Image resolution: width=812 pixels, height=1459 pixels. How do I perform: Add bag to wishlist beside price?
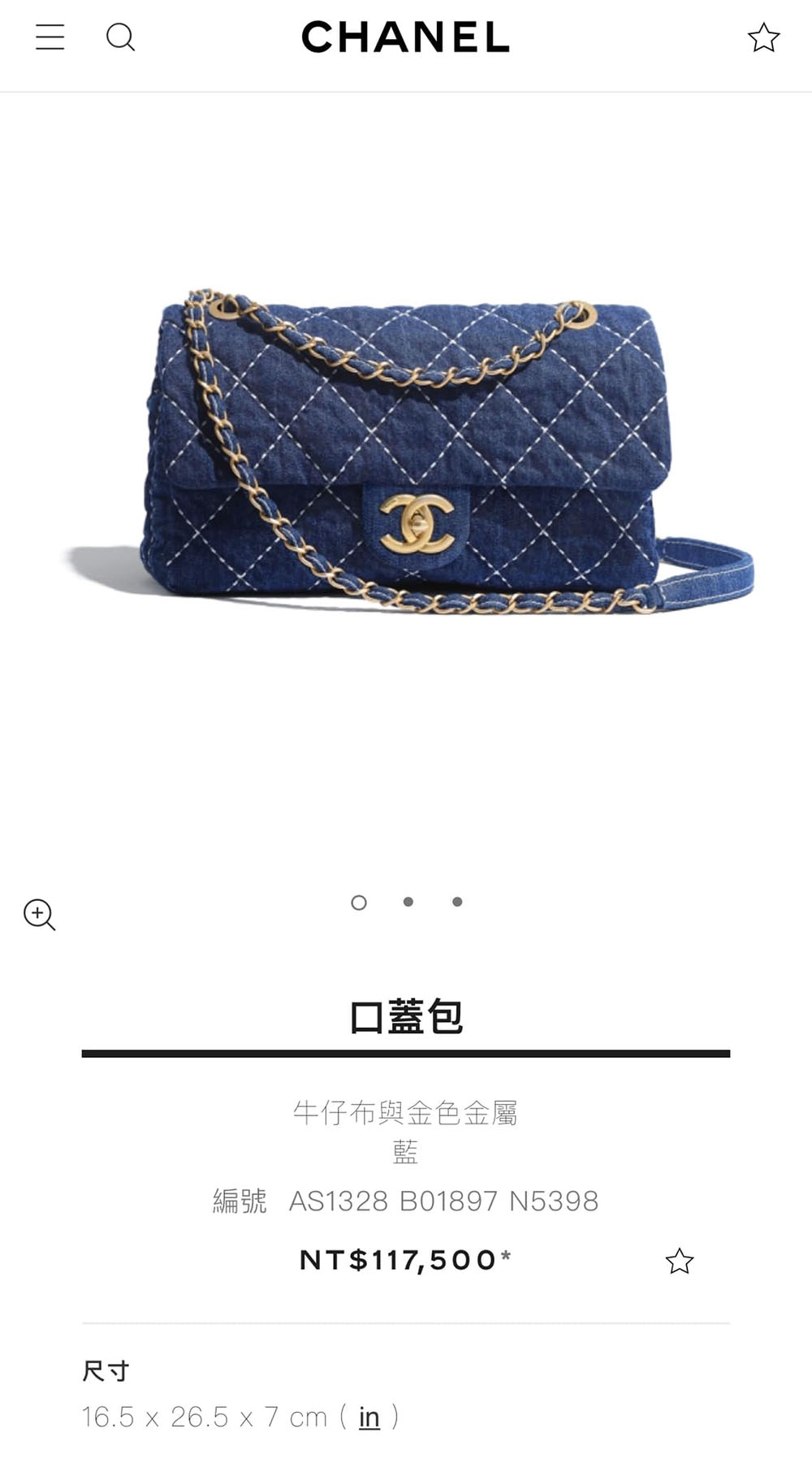pyautogui.click(x=679, y=1261)
